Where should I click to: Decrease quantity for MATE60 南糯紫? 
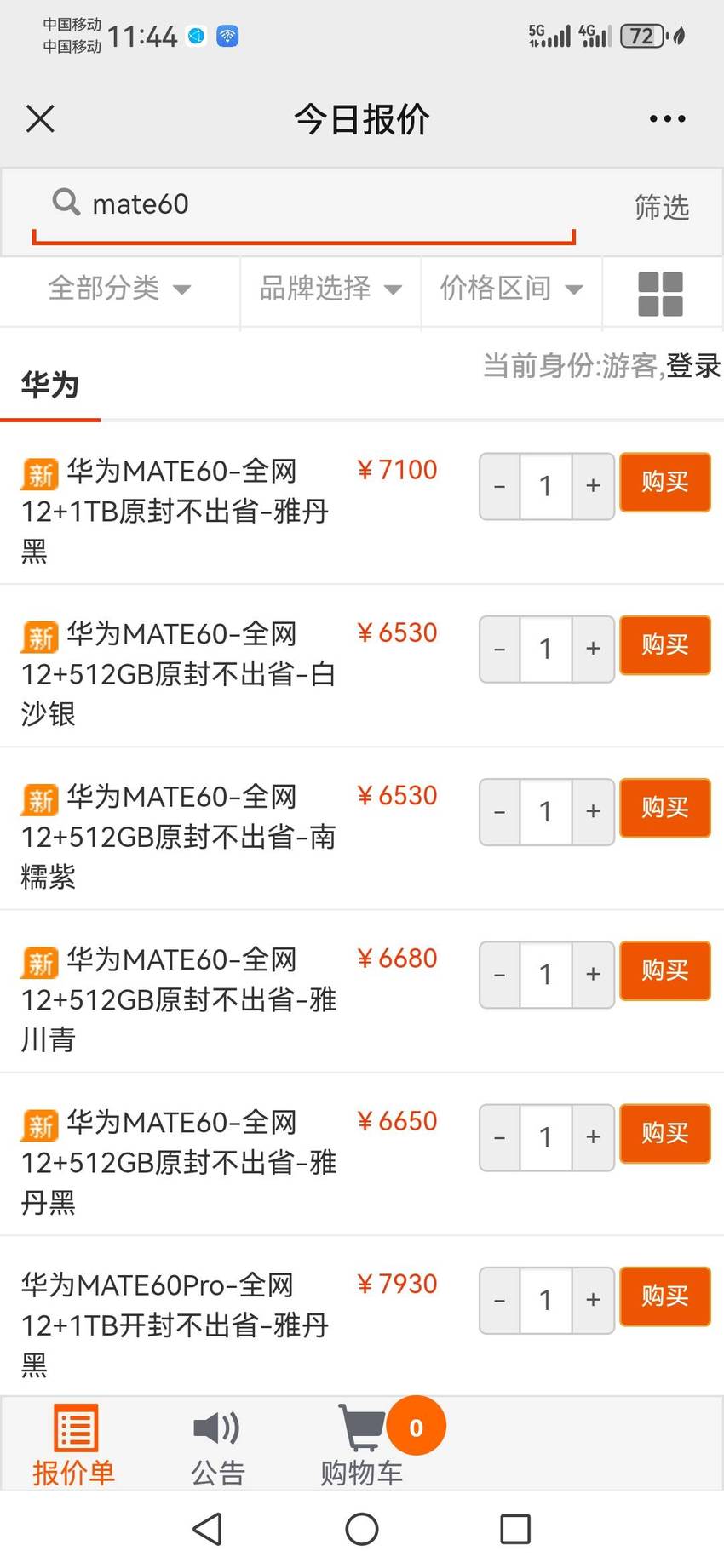coord(500,811)
